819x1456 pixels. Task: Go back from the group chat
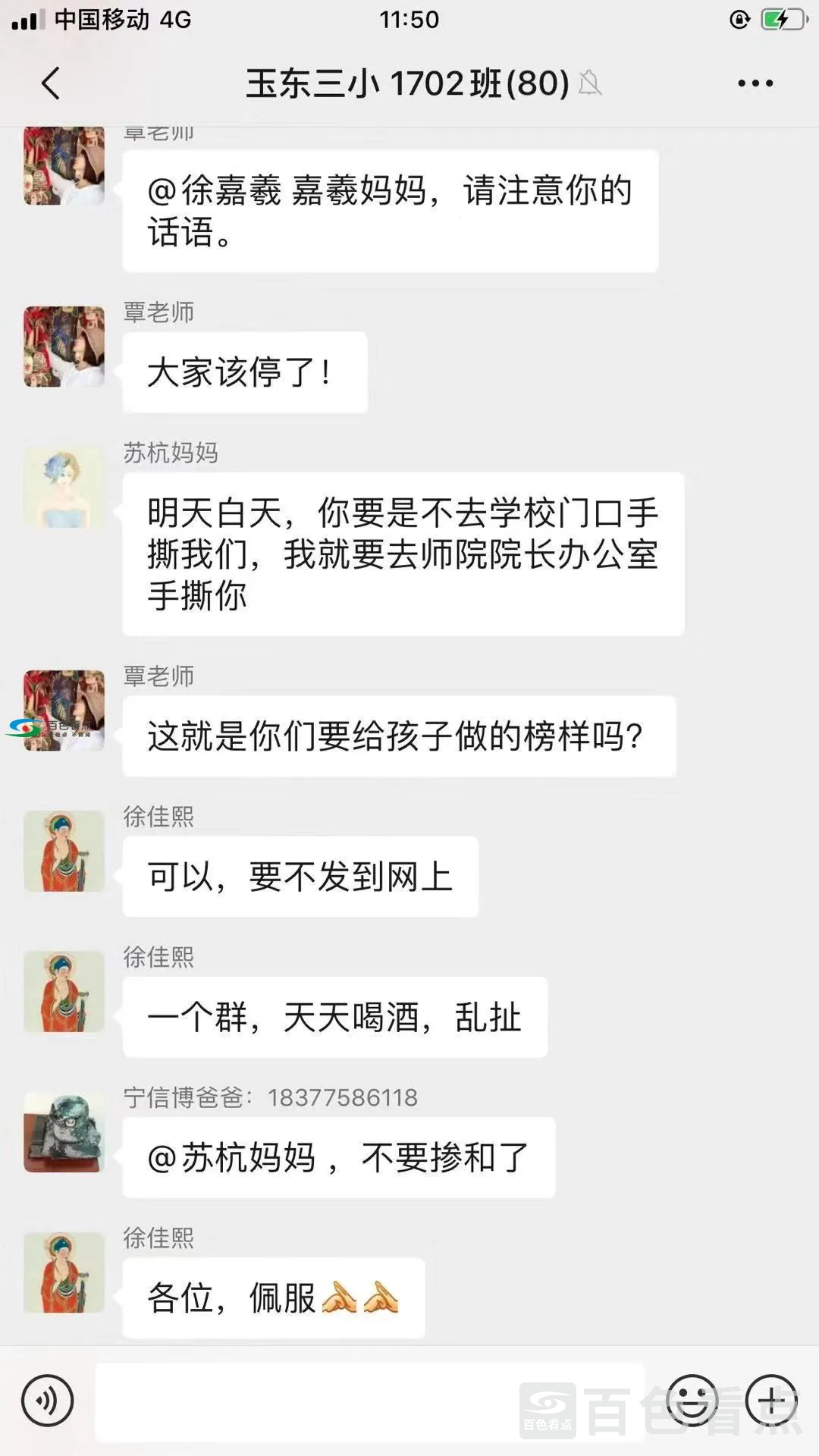pyautogui.click(x=51, y=83)
